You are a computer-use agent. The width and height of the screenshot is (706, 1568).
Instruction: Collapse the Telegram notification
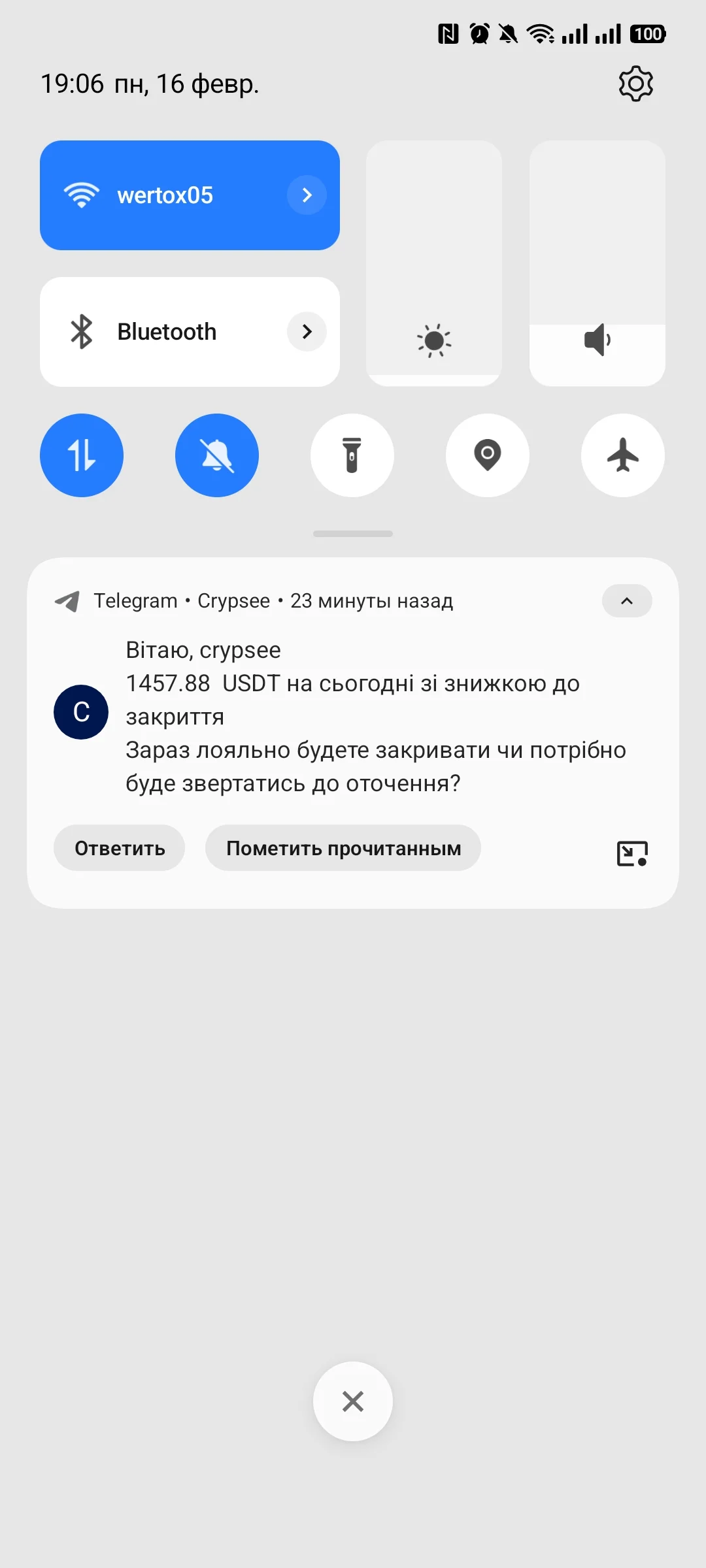click(x=626, y=601)
